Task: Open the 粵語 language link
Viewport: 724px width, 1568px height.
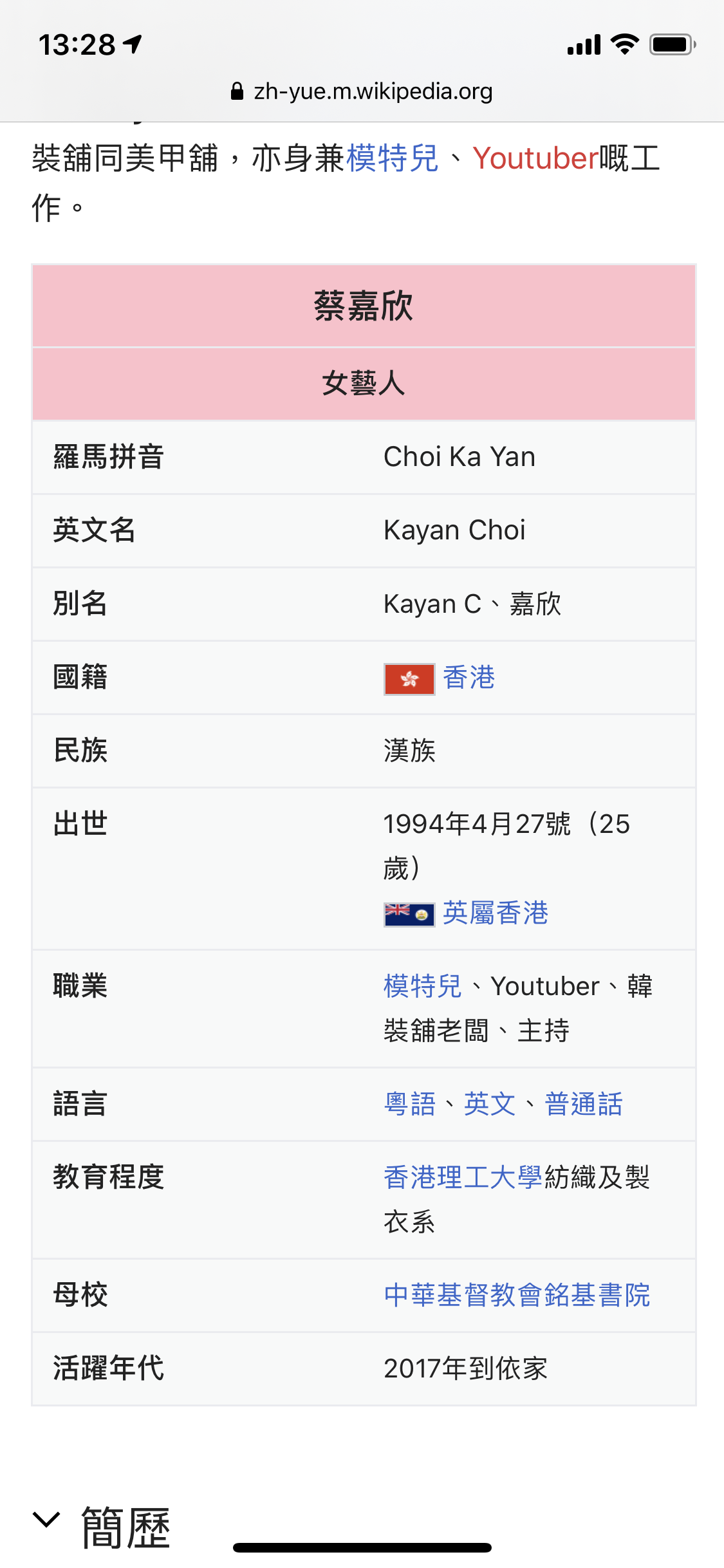Action: click(x=410, y=1105)
